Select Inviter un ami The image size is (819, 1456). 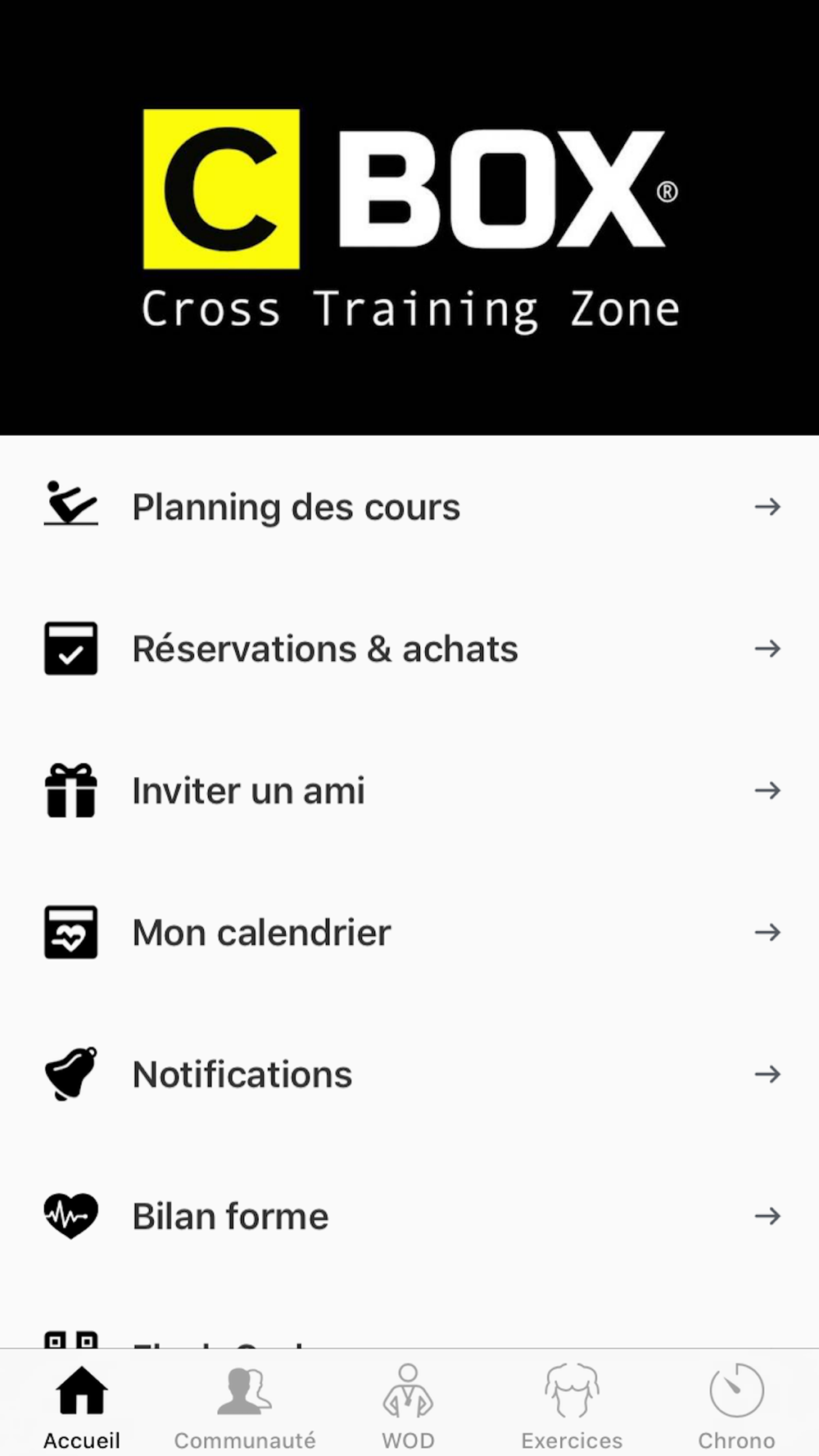coord(409,790)
